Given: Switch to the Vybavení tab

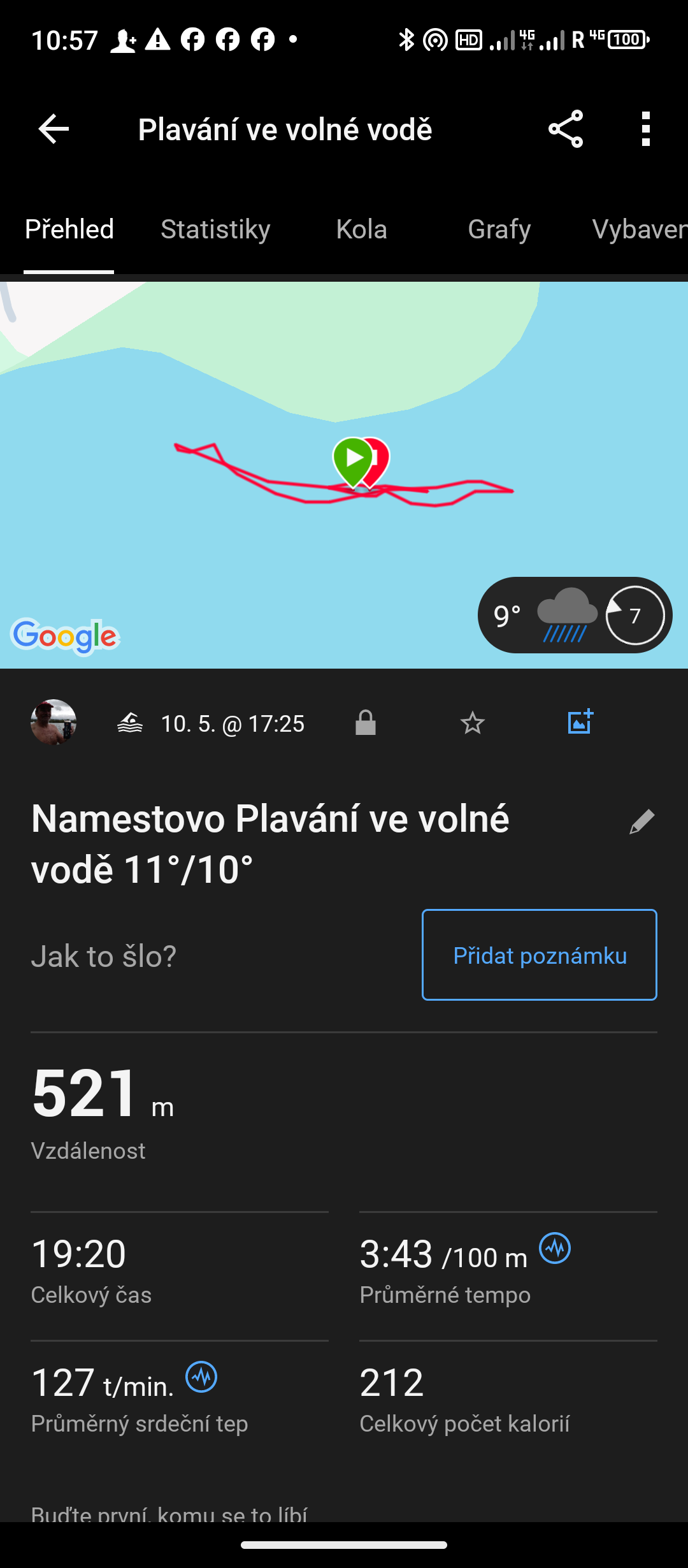Looking at the screenshot, I should 638,229.
